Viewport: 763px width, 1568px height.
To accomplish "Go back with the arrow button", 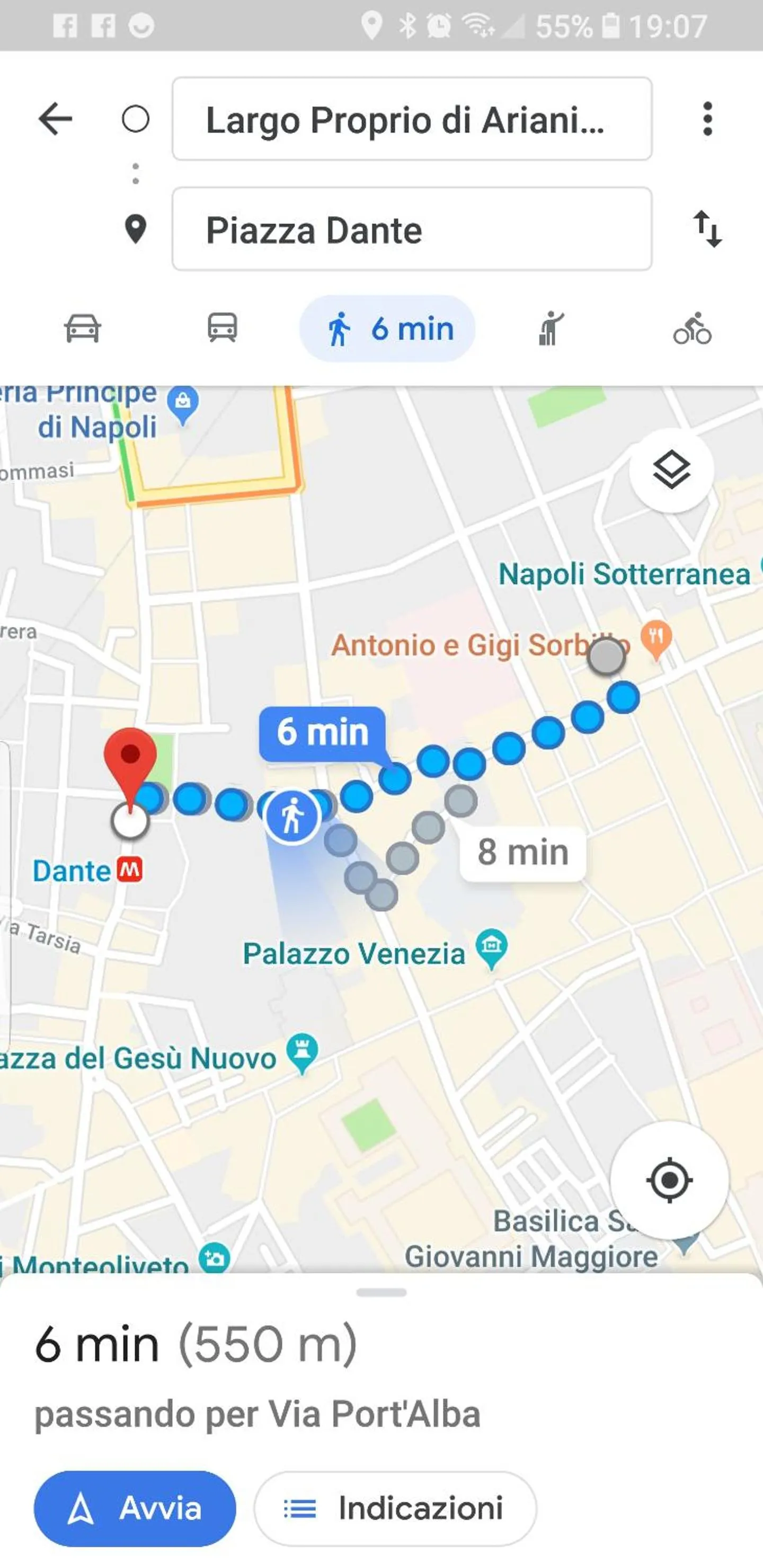I will pyautogui.click(x=55, y=119).
